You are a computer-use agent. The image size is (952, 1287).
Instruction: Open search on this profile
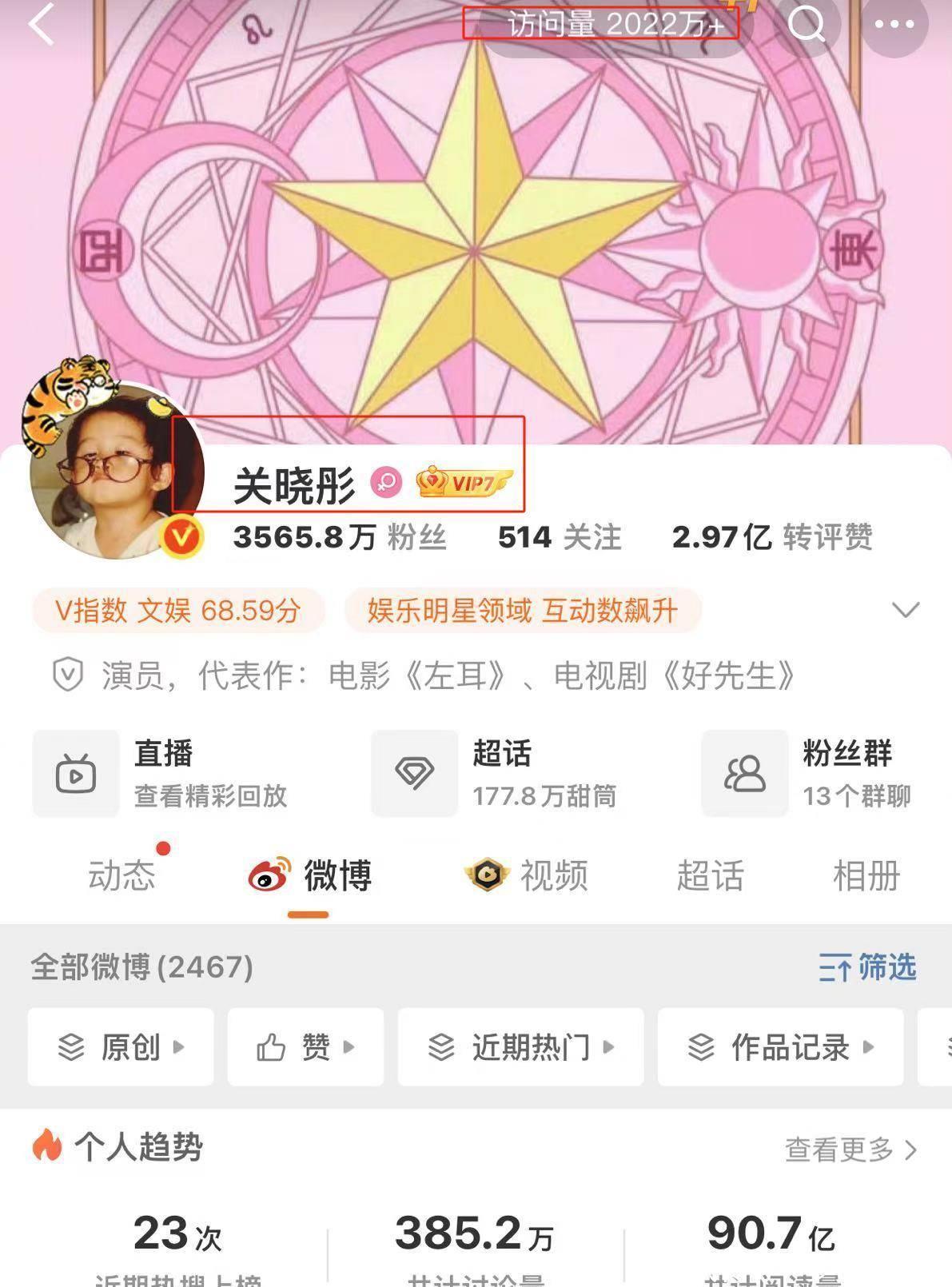pos(806,25)
